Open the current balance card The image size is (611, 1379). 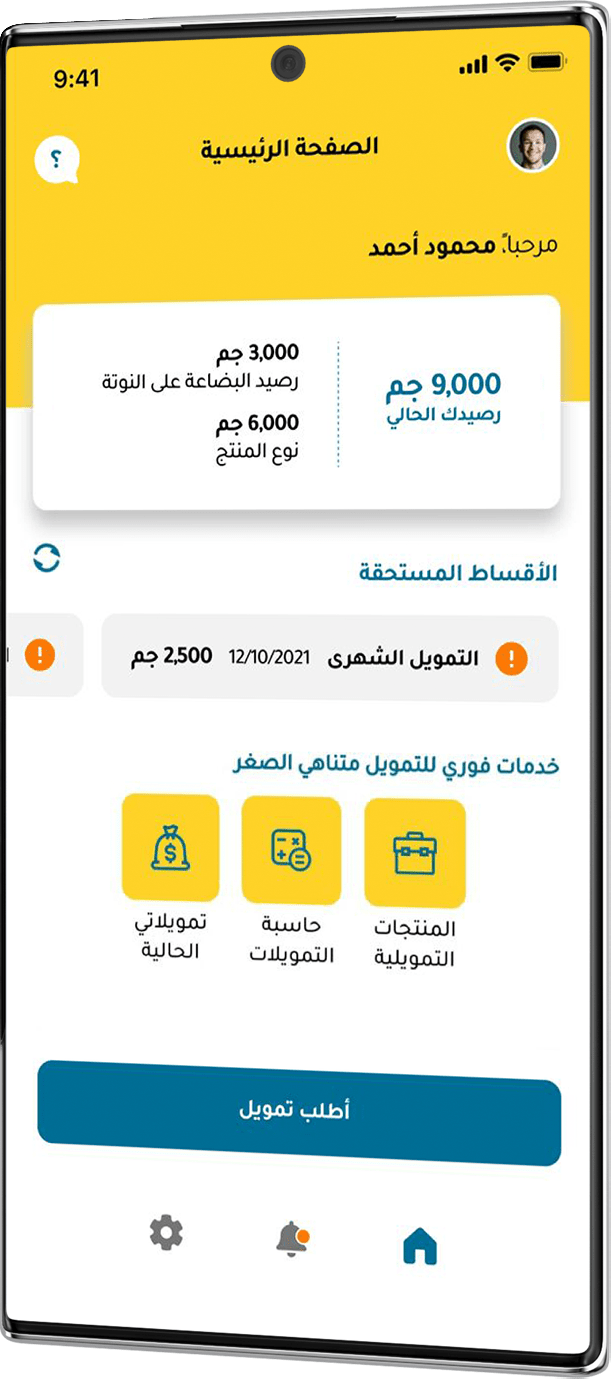(x=296, y=403)
